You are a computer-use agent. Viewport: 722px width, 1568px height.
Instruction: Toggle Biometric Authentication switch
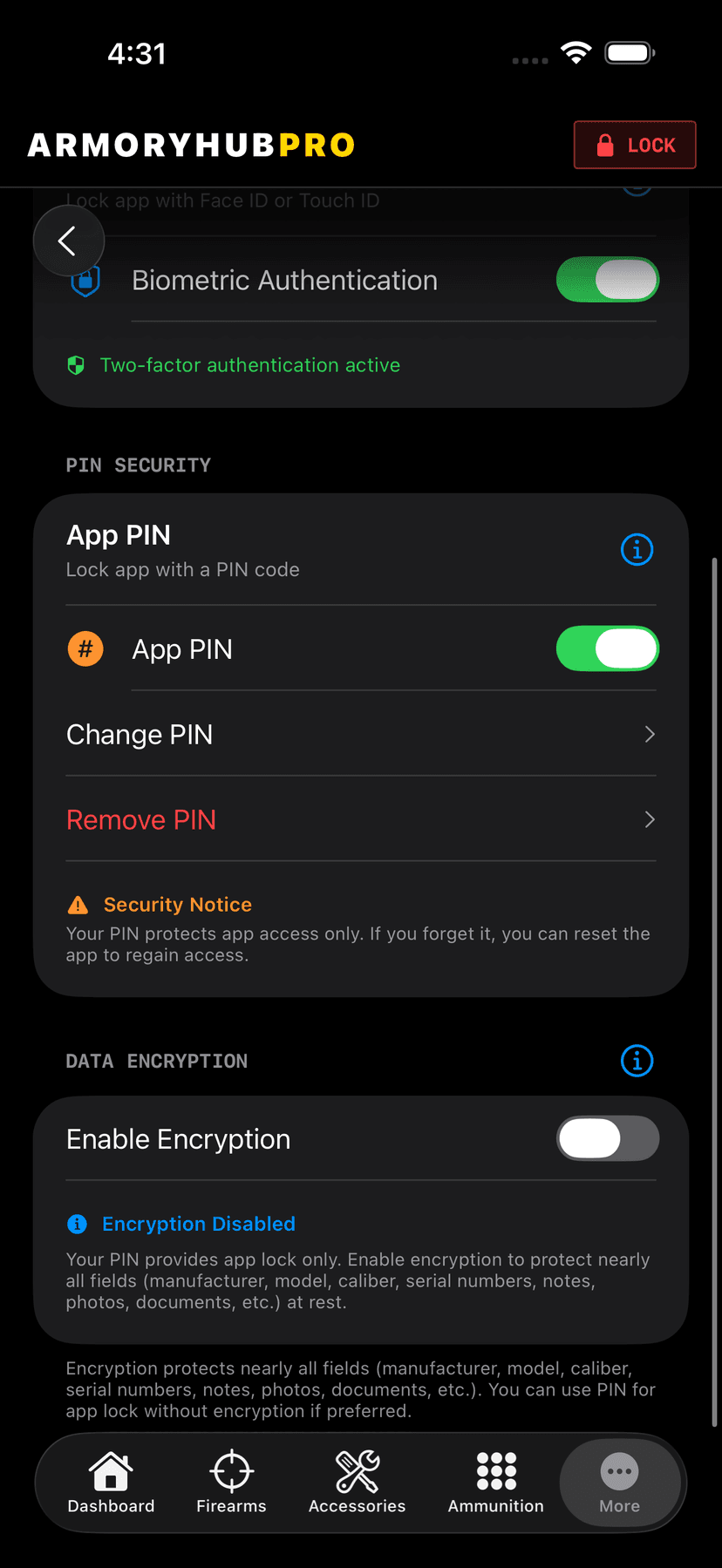point(607,280)
